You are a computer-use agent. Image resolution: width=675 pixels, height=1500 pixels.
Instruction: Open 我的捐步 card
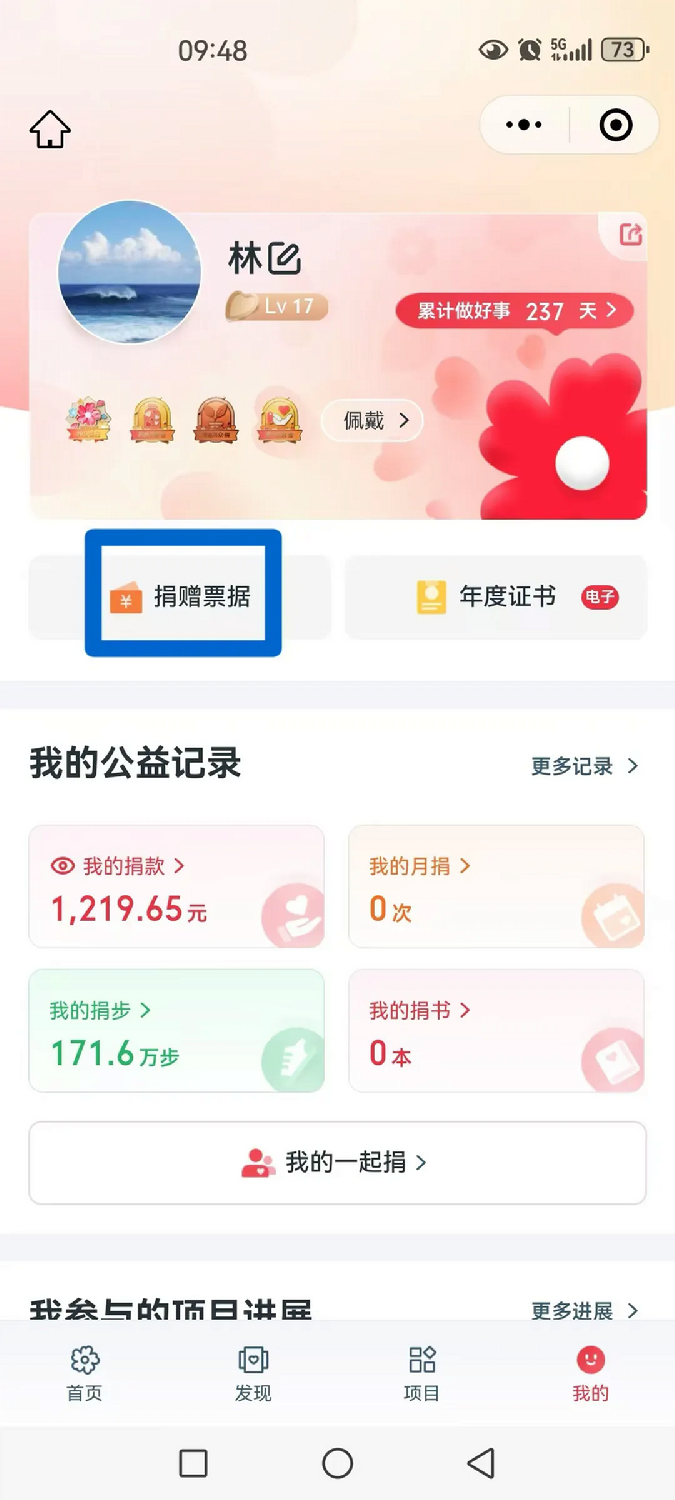[x=177, y=1030]
